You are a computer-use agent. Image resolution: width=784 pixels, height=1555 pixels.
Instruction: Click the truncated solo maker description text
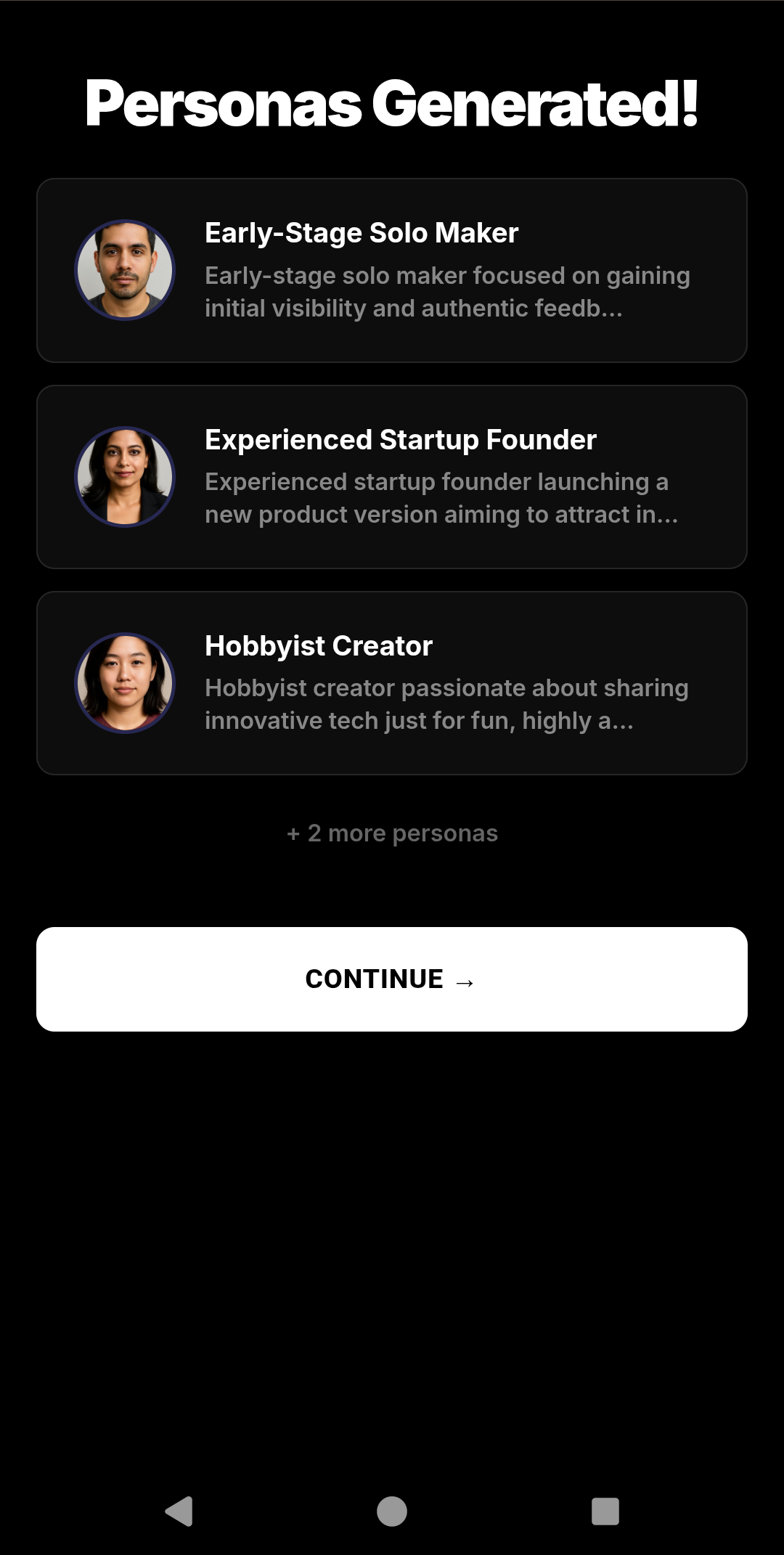446,291
